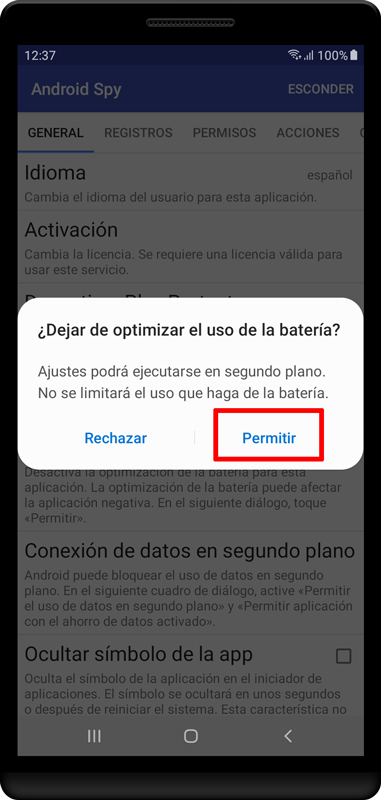Check the Ocultar símbolo de la app box
The height and width of the screenshot is (800, 381).
point(343,656)
